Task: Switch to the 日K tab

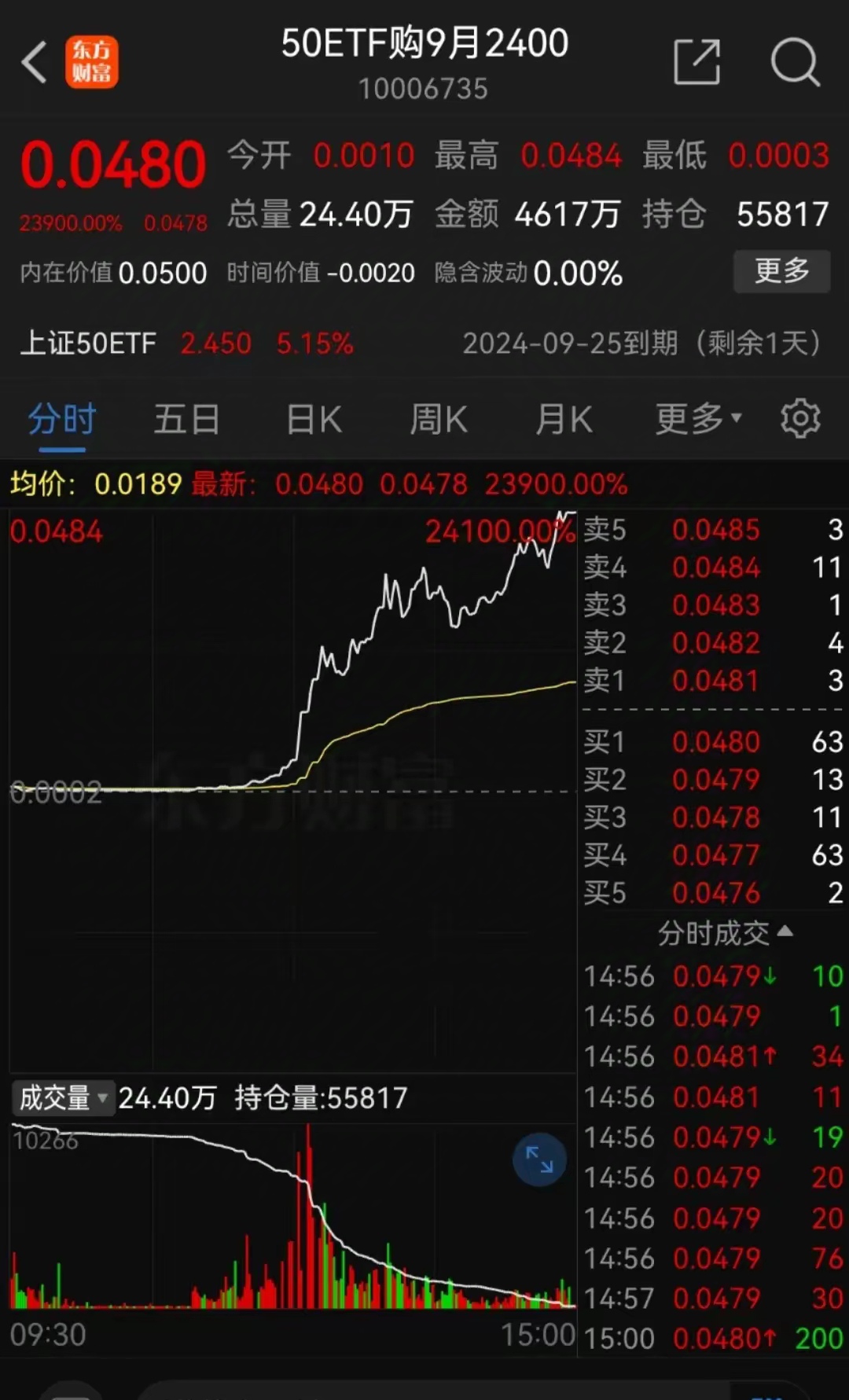Action: click(312, 419)
